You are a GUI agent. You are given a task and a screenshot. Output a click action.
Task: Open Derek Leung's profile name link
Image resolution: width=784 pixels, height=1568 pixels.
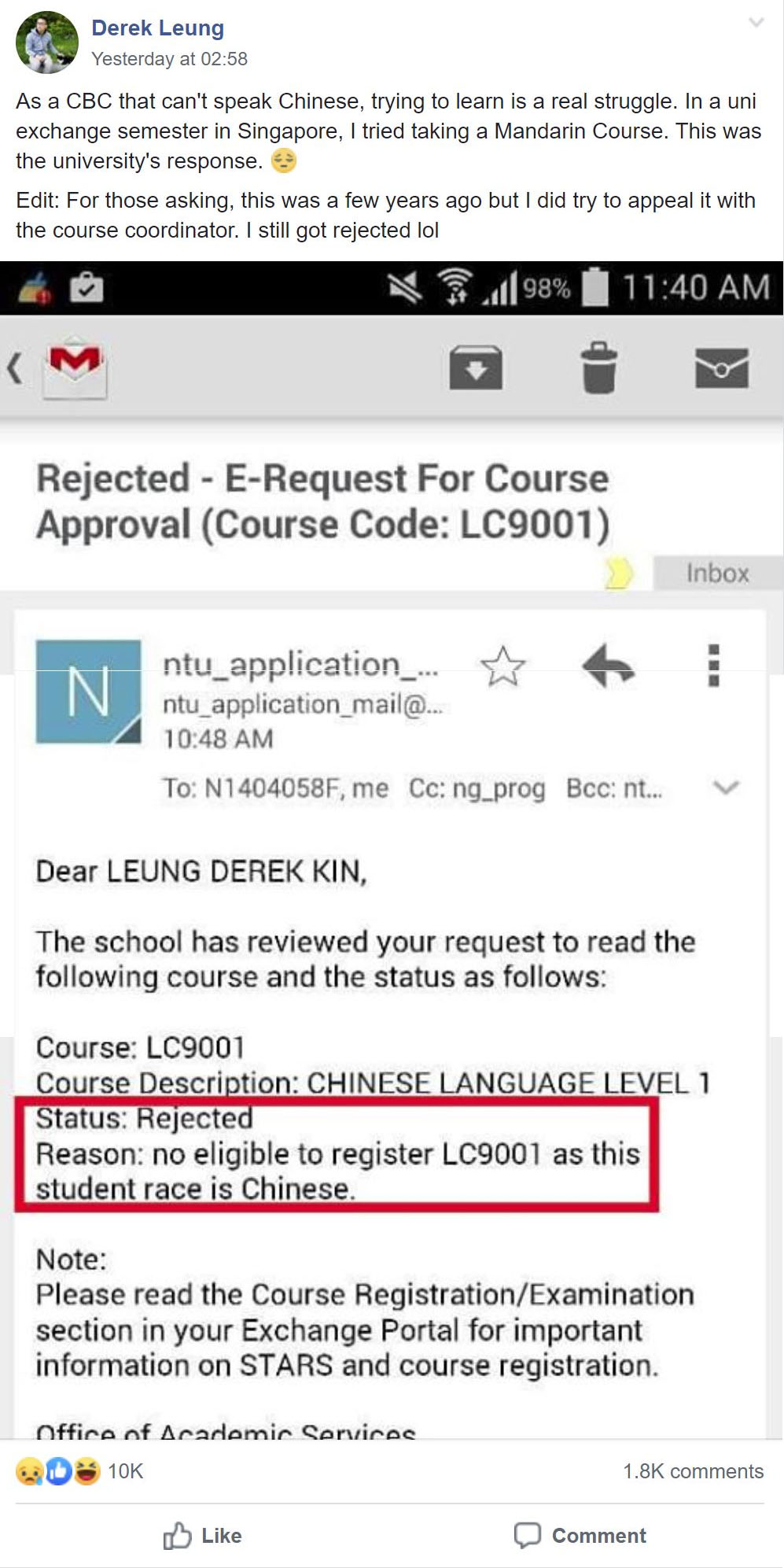(x=157, y=28)
